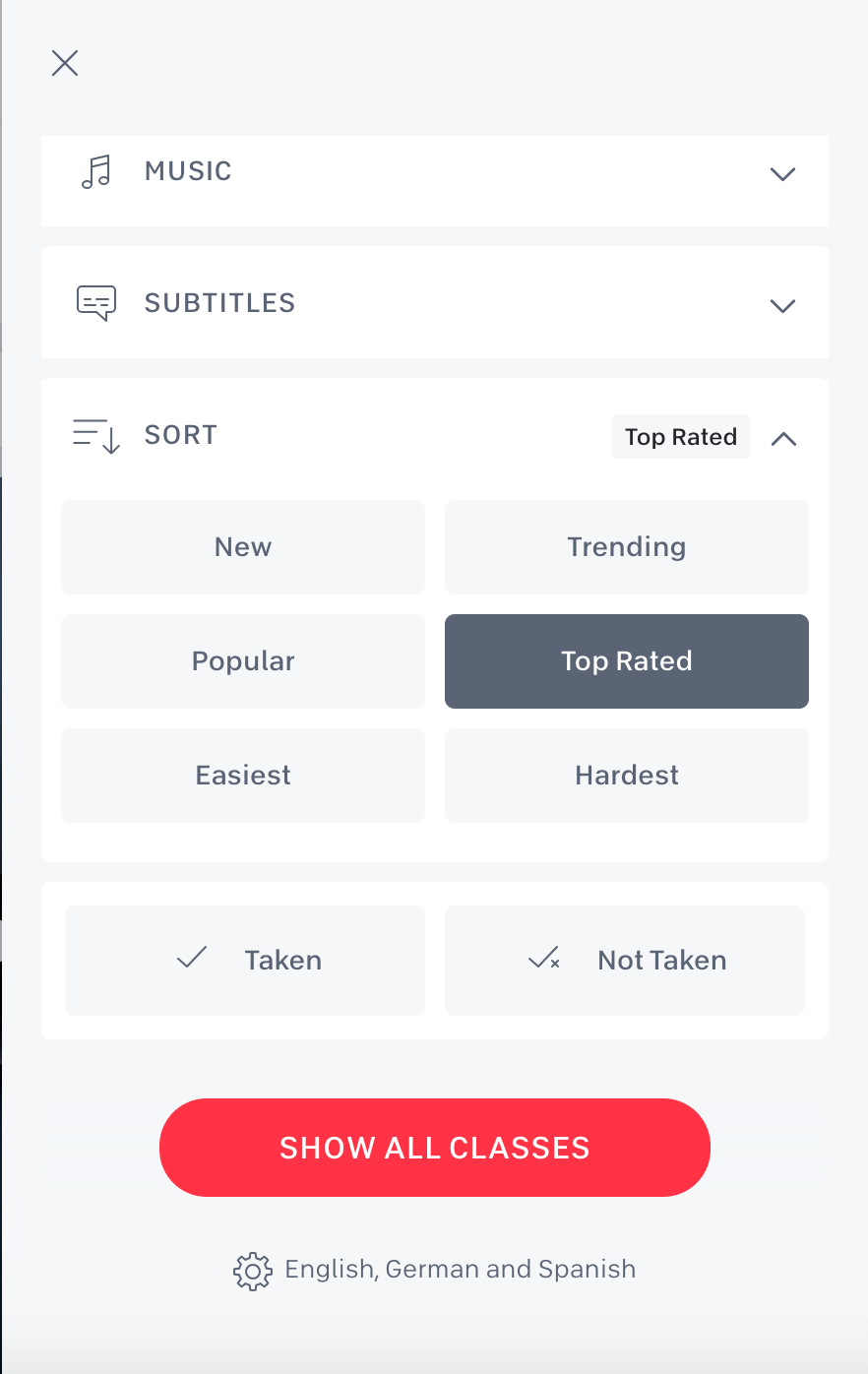Click the checkmark icon inside the Taken button
The image size is (868, 1374).
(x=191, y=958)
